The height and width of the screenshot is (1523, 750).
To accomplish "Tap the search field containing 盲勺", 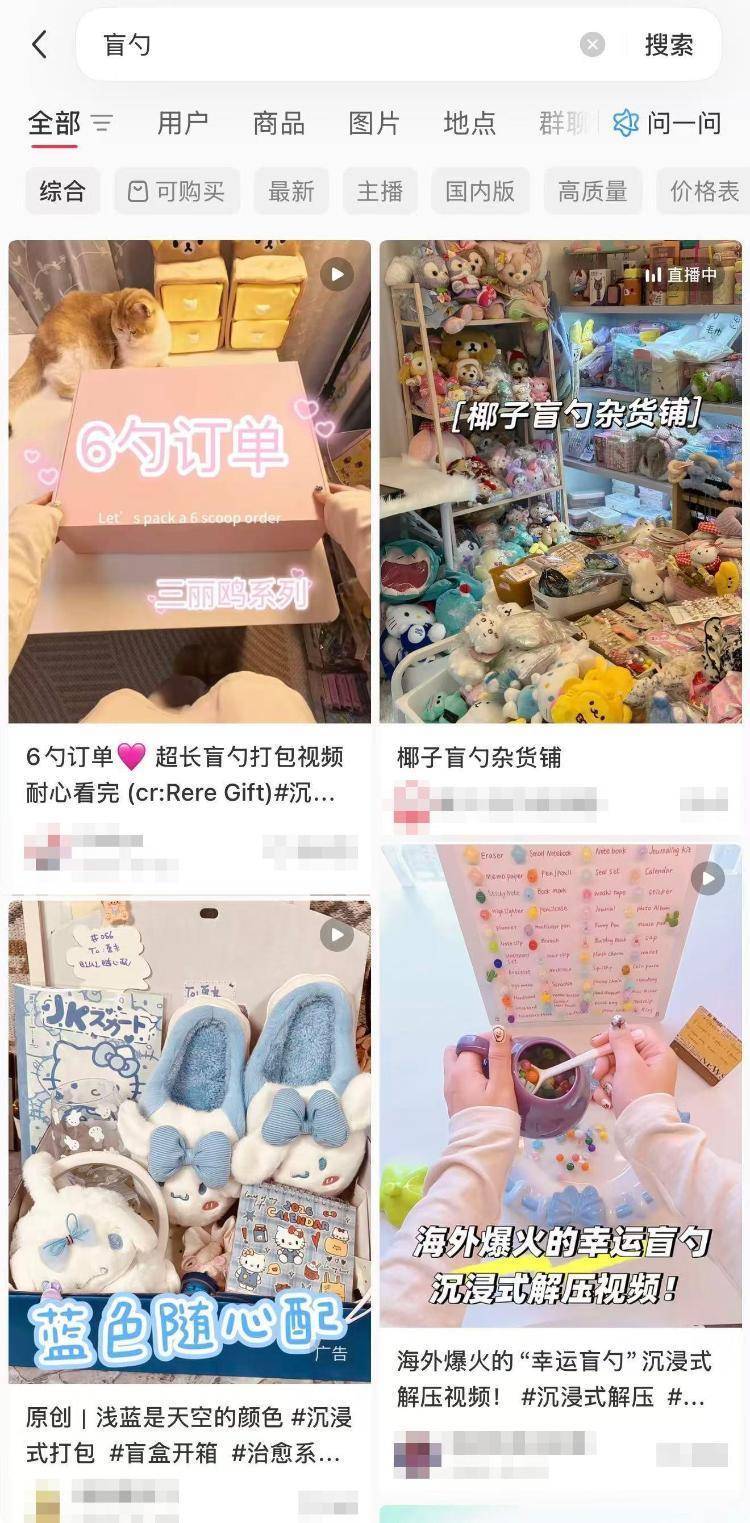I will [x=330, y=45].
